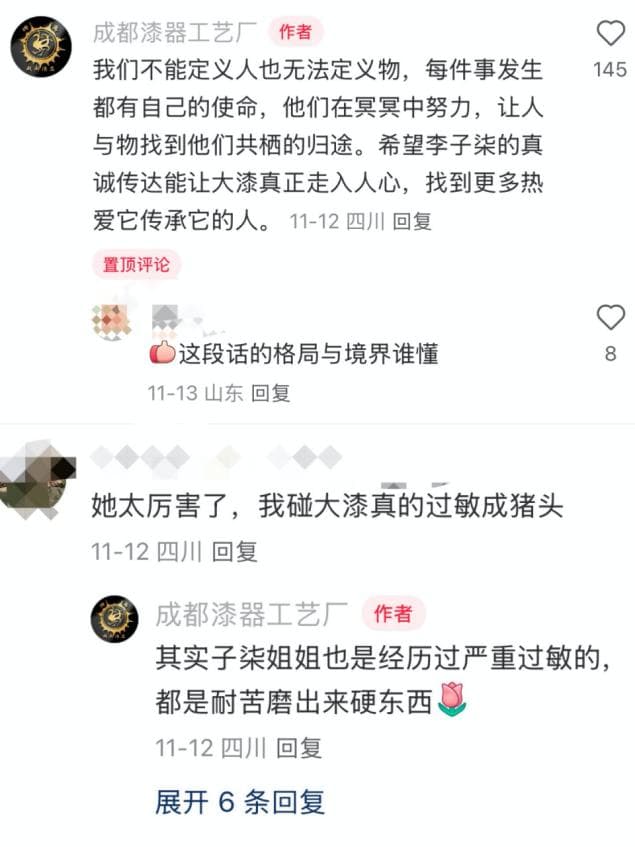Reply to the author's 其实子柒姐姐 comment

tap(299, 747)
